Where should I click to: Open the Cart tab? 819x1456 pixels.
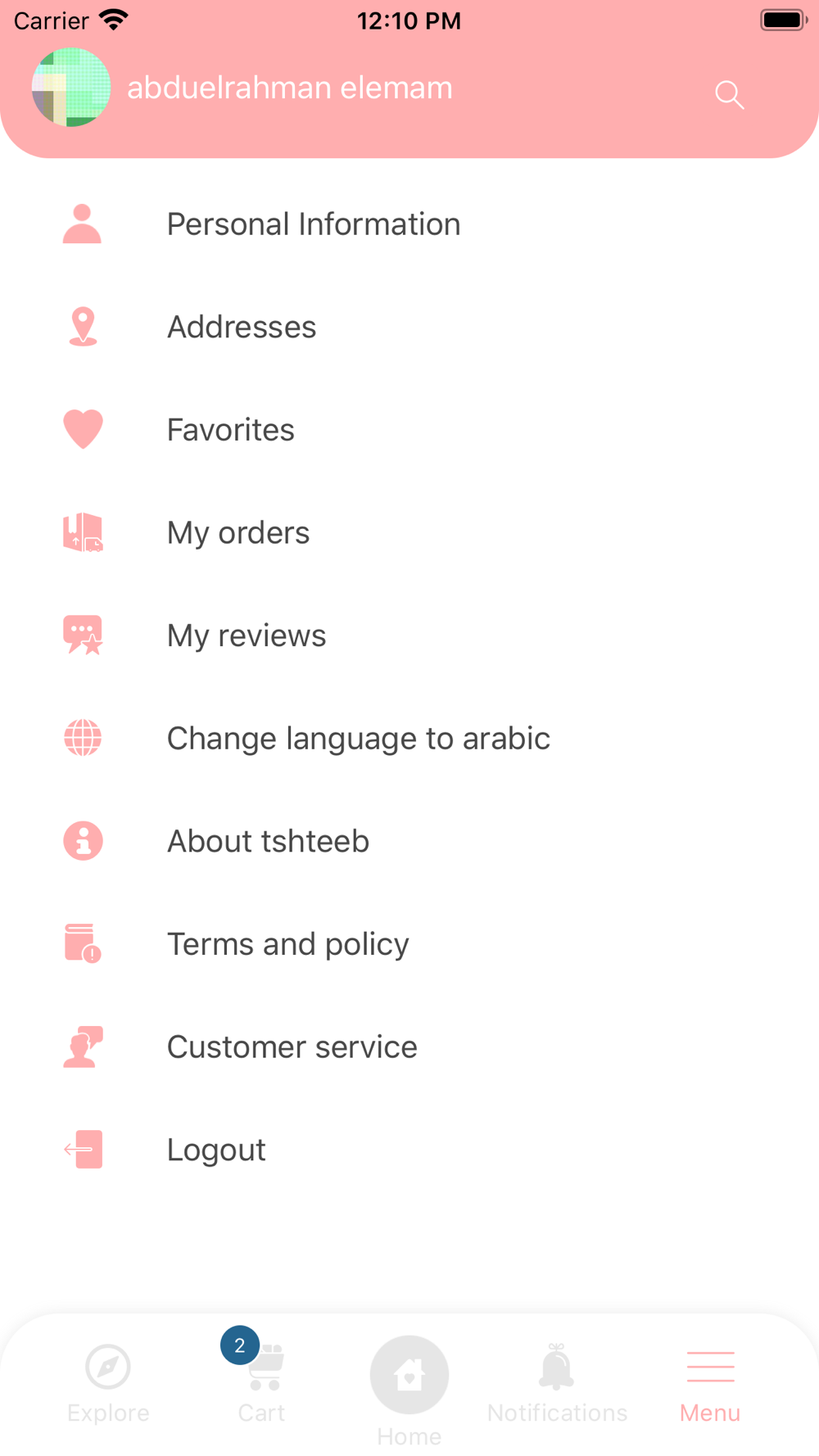[262, 1384]
